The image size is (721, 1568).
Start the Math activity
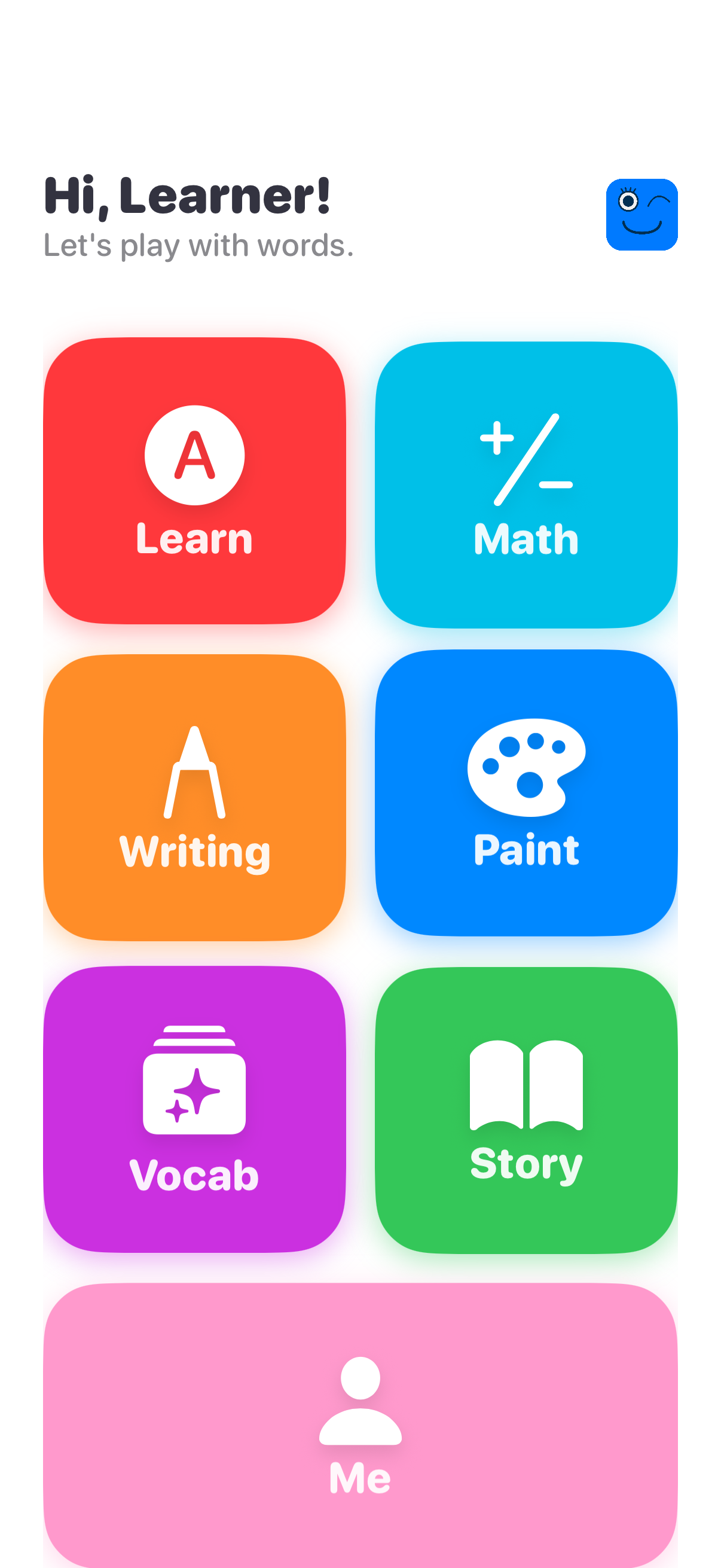tap(526, 484)
